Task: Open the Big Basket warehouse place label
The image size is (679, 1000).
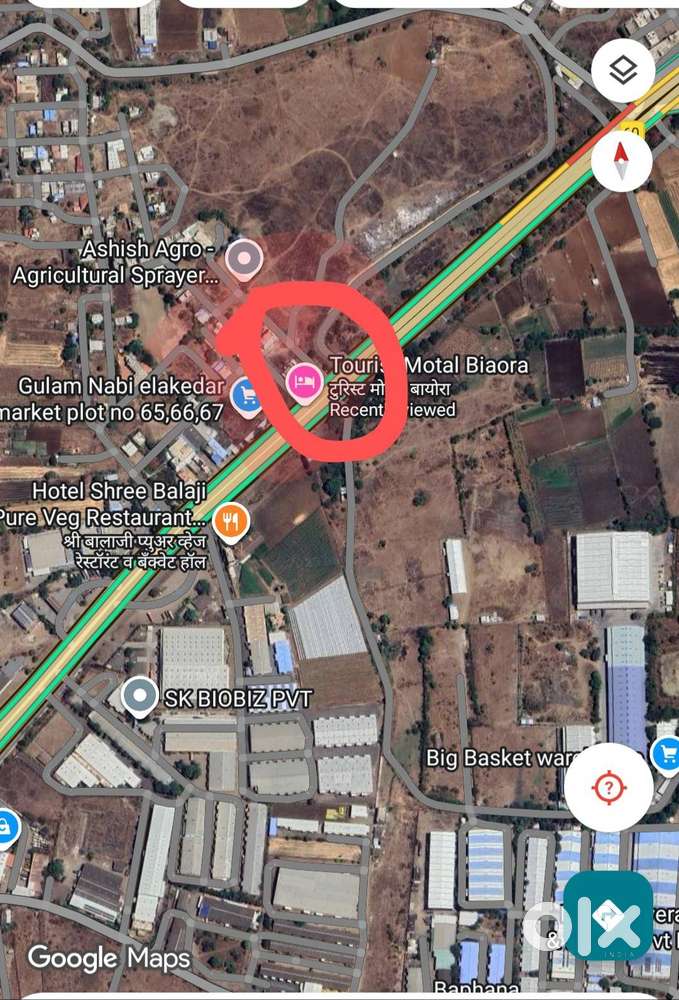Action: pyautogui.click(x=495, y=757)
